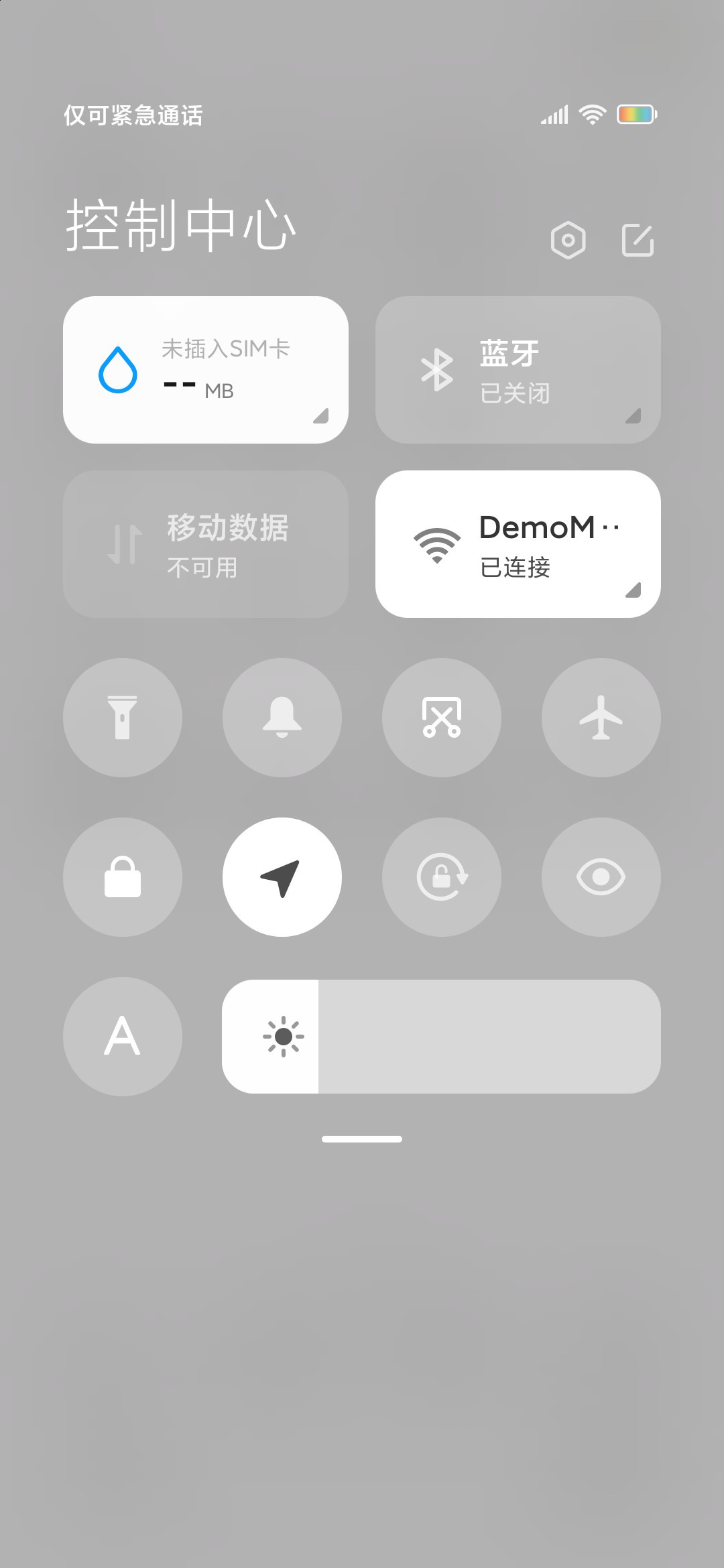Edit the control center toggles
The image size is (724, 1568).
pos(638,240)
